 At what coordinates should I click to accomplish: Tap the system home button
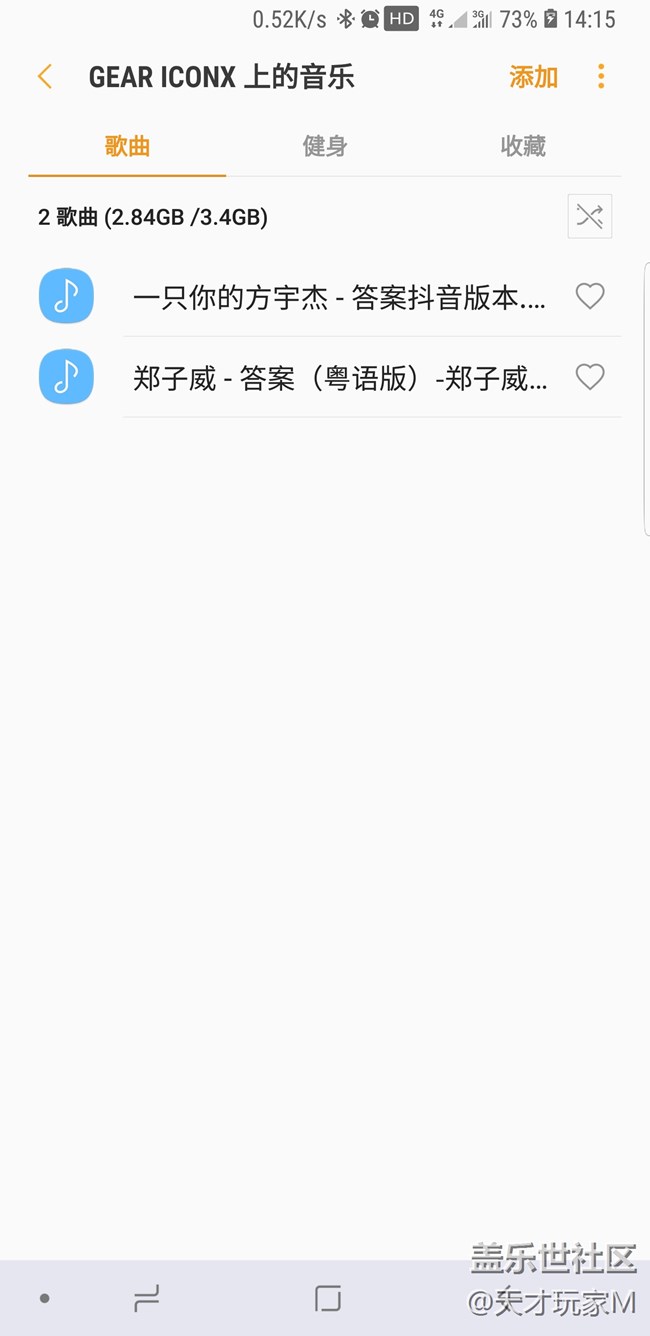[327, 1298]
